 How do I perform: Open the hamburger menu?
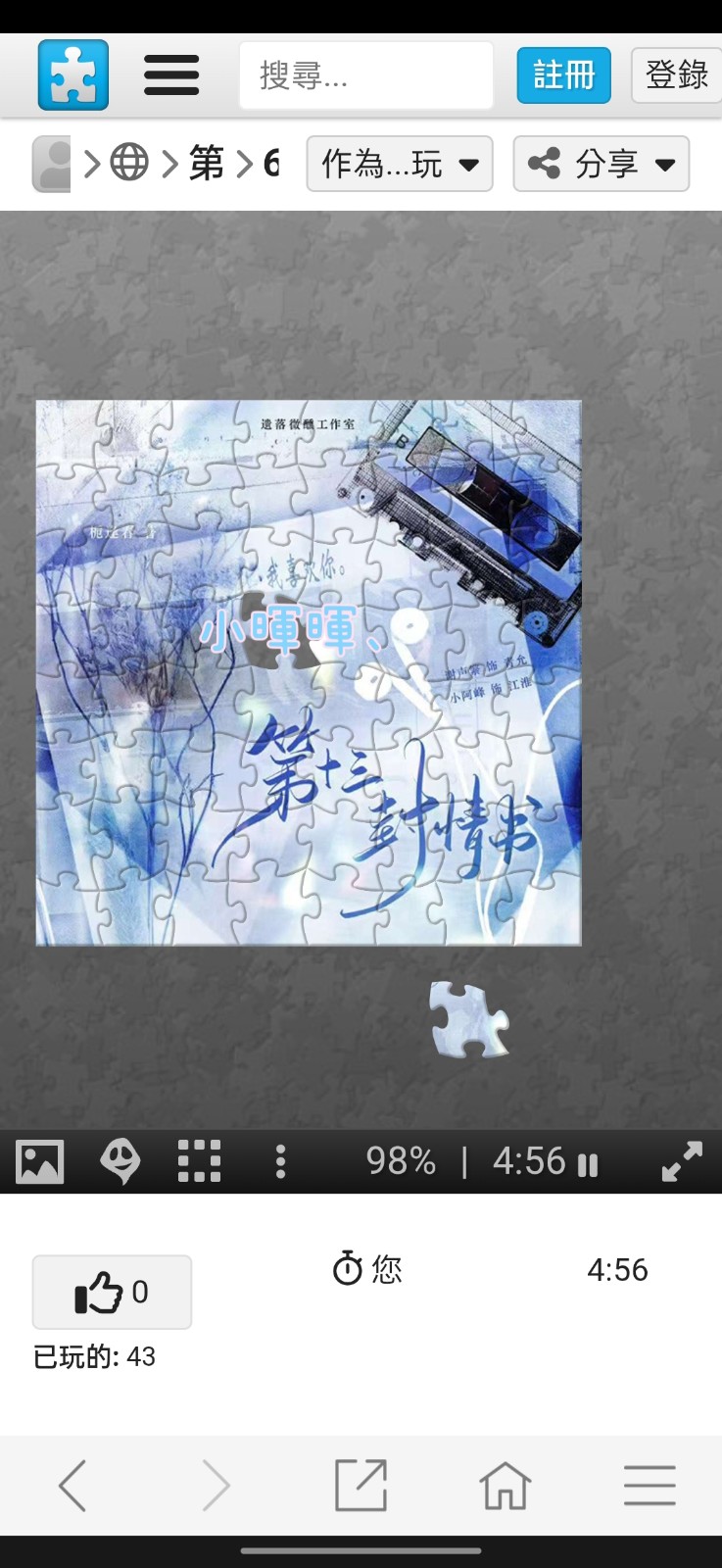coord(171,75)
